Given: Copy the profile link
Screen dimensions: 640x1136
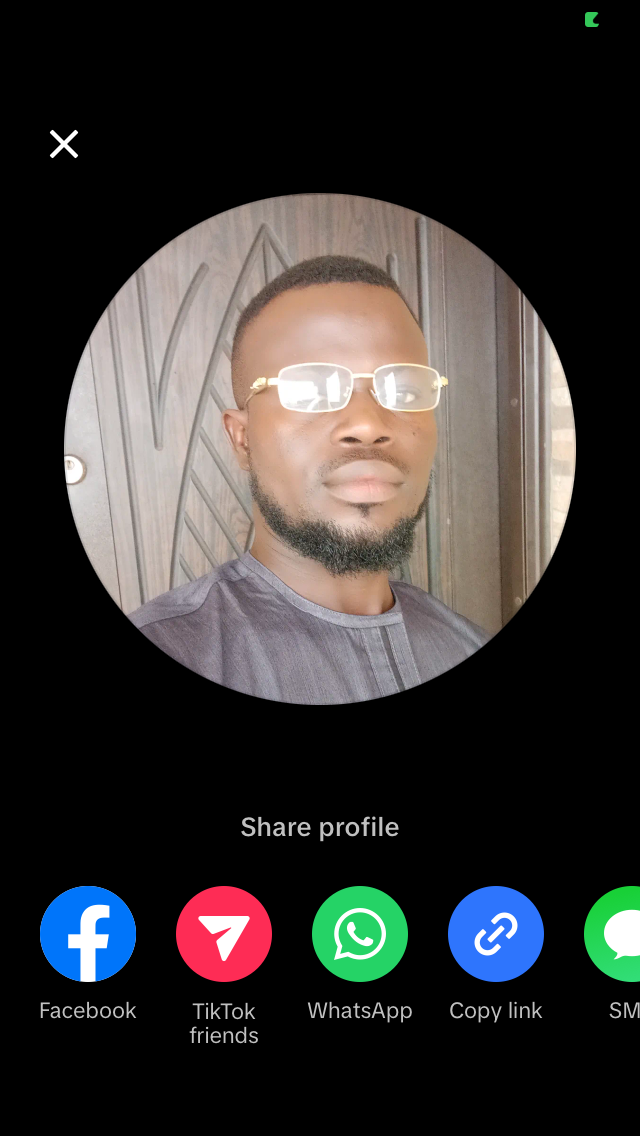Looking at the screenshot, I should pos(496,934).
